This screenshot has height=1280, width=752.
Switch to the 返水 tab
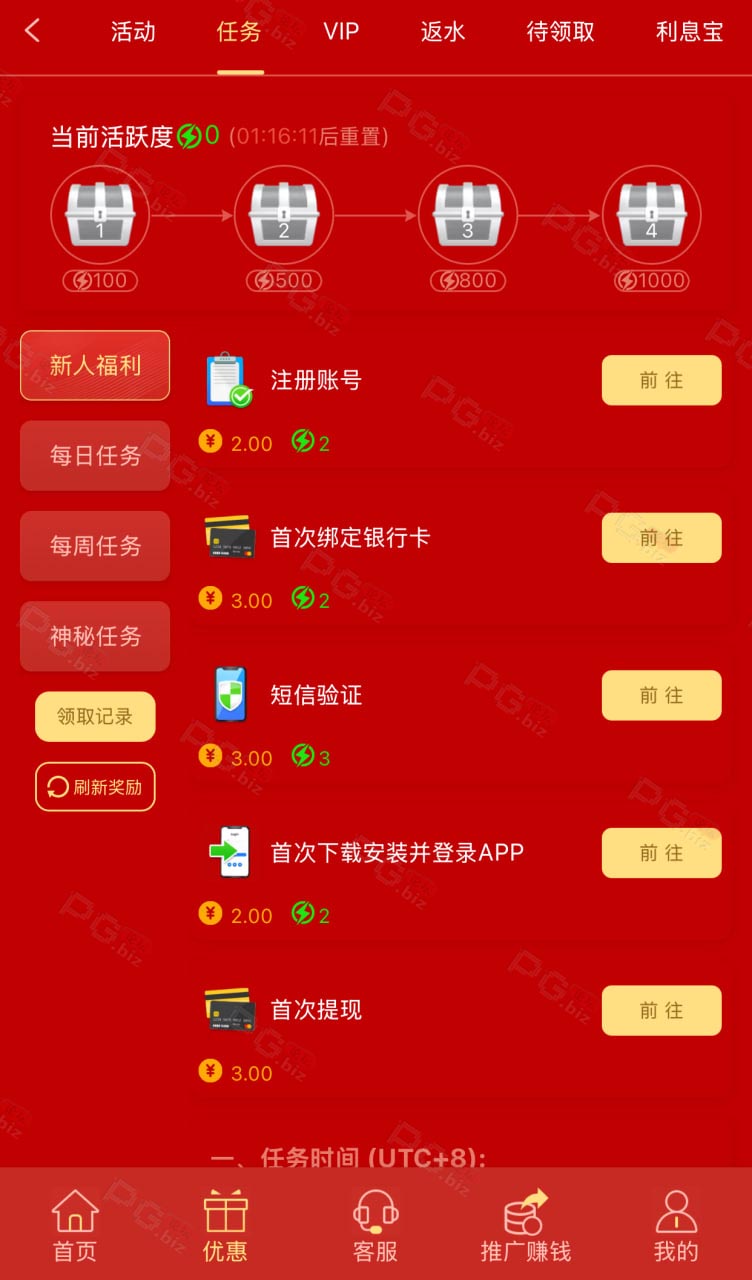pos(443,32)
